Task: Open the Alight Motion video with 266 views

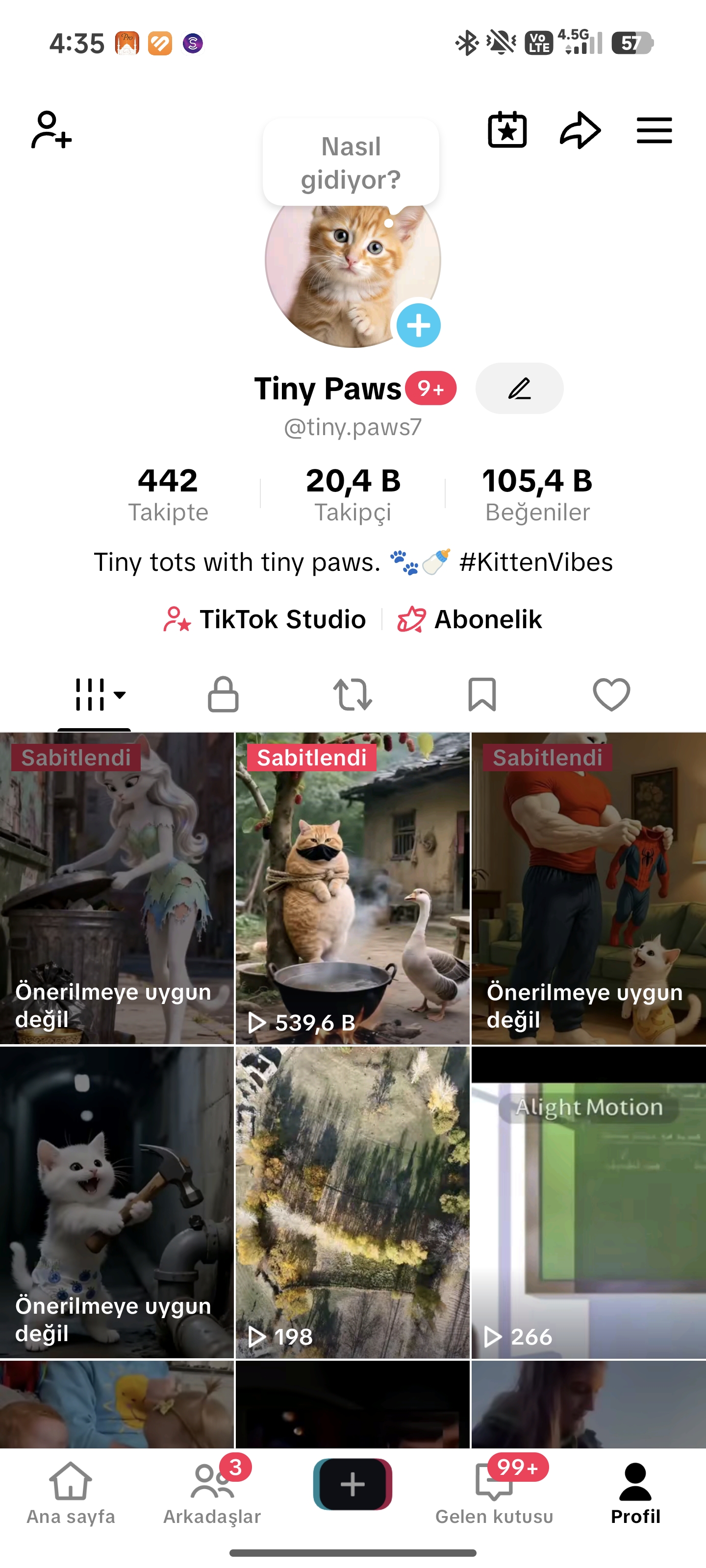Action: click(x=588, y=1203)
